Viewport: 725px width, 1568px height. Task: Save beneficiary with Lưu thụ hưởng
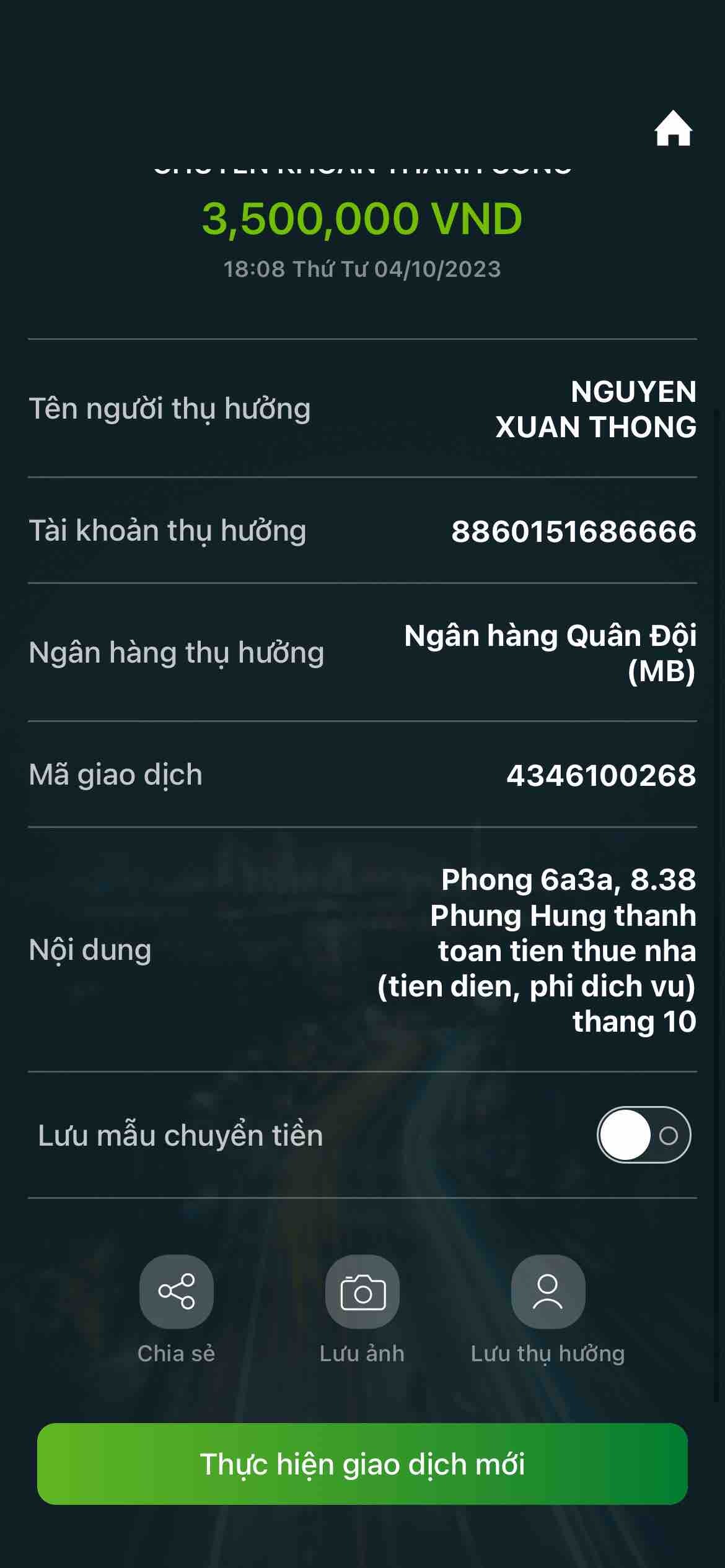[548, 1292]
